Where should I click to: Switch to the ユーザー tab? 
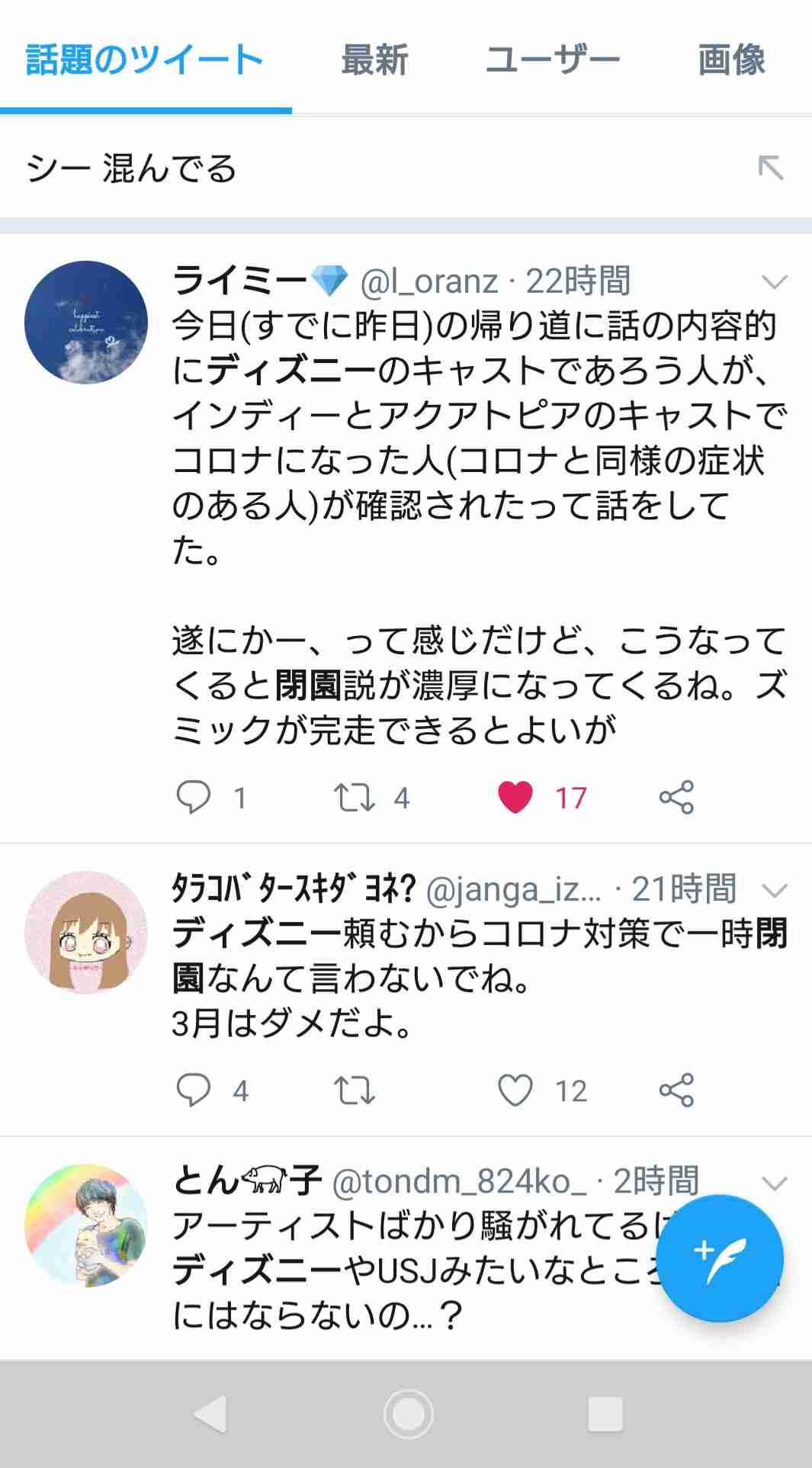coord(553,60)
